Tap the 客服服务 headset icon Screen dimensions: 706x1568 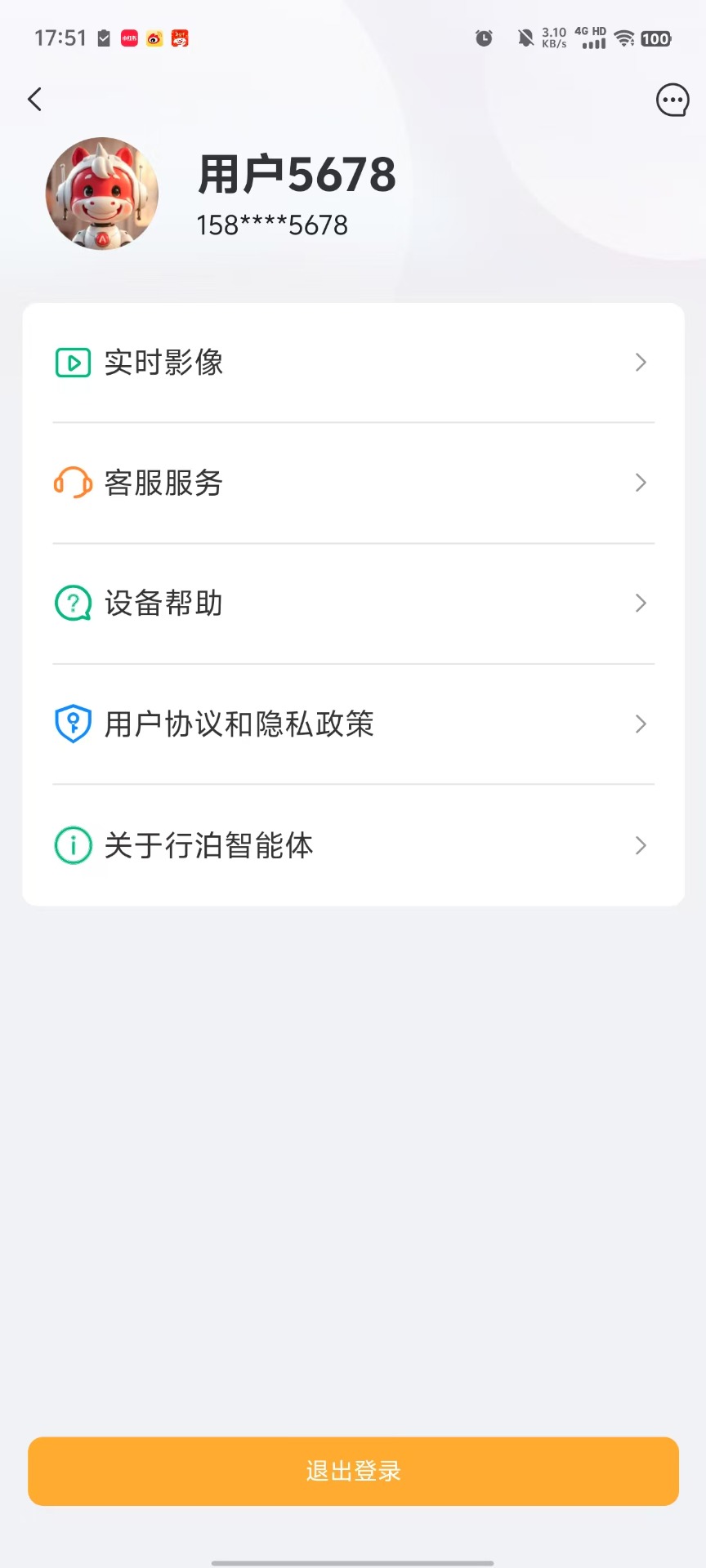72,483
